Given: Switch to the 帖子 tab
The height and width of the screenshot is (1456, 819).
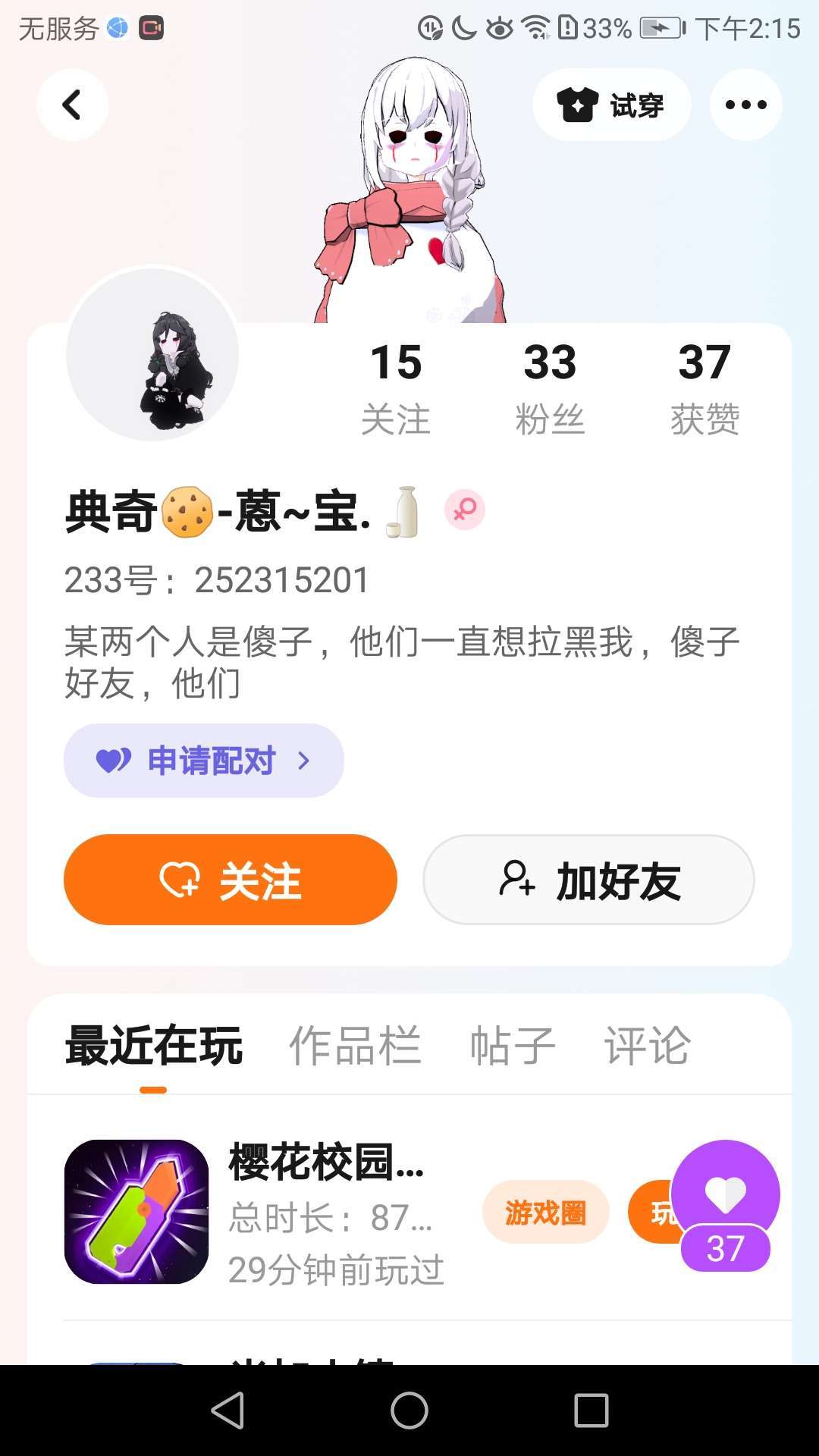Looking at the screenshot, I should tap(513, 1046).
